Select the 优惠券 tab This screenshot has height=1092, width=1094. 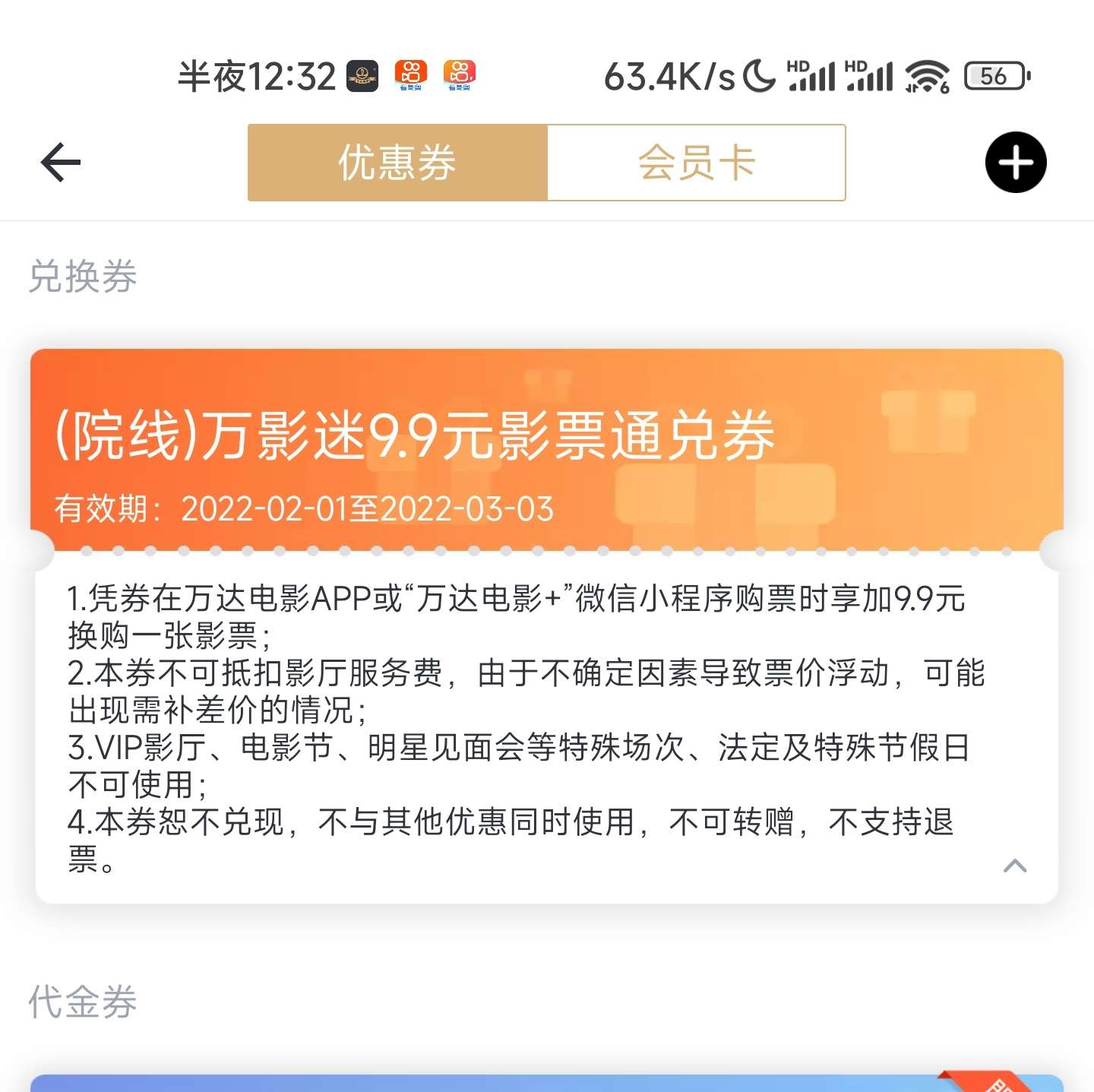point(397,163)
